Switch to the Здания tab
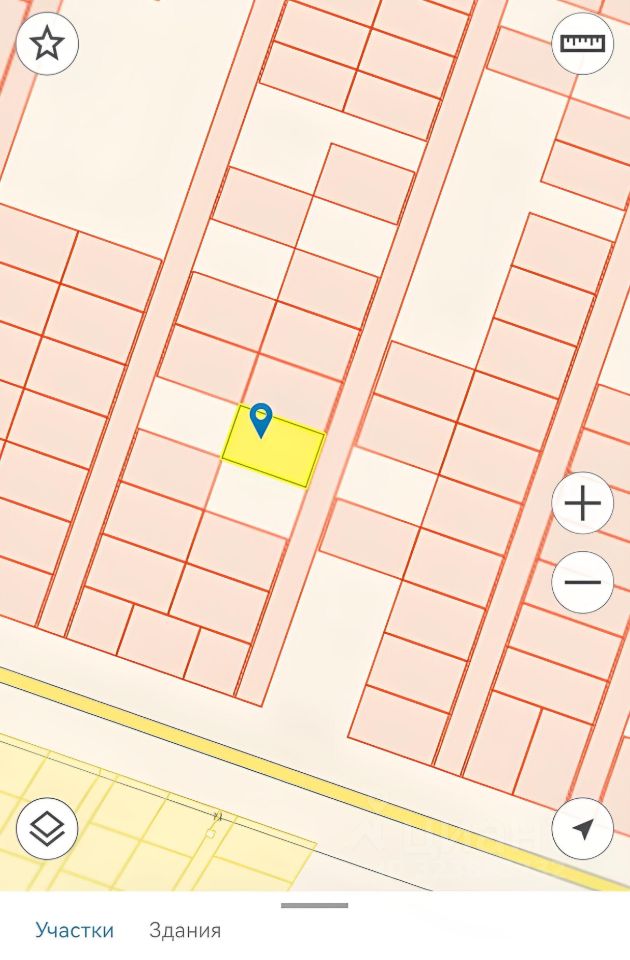630x960 pixels. [x=185, y=930]
